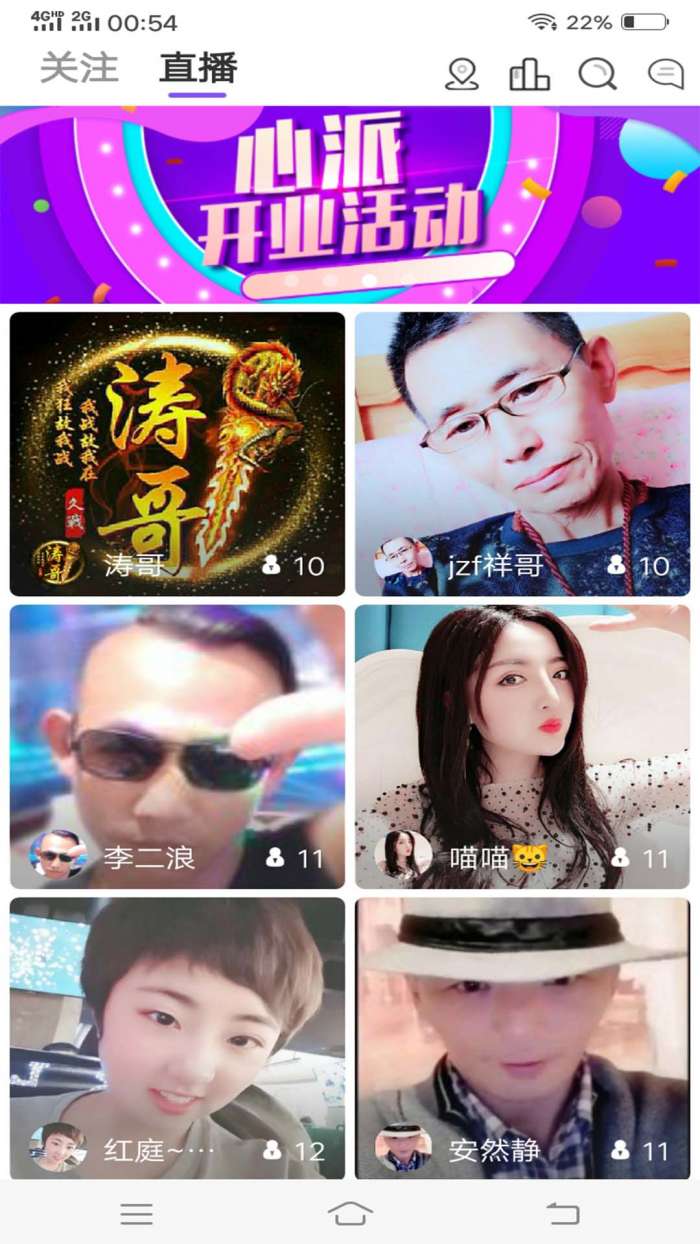
Task: Go back with the system back button
Action: tap(562, 1214)
